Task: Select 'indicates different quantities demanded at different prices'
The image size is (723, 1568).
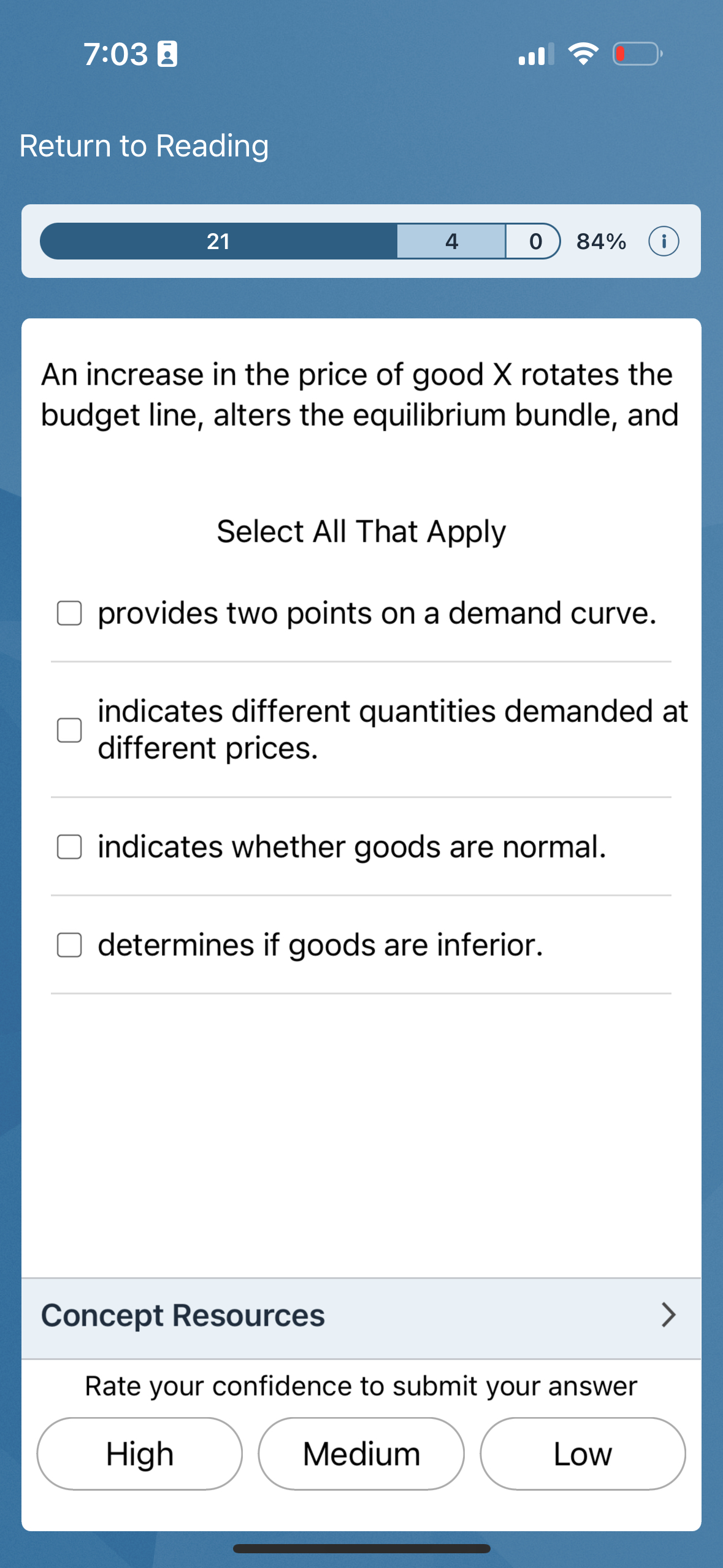Action: [x=69, y=730]
